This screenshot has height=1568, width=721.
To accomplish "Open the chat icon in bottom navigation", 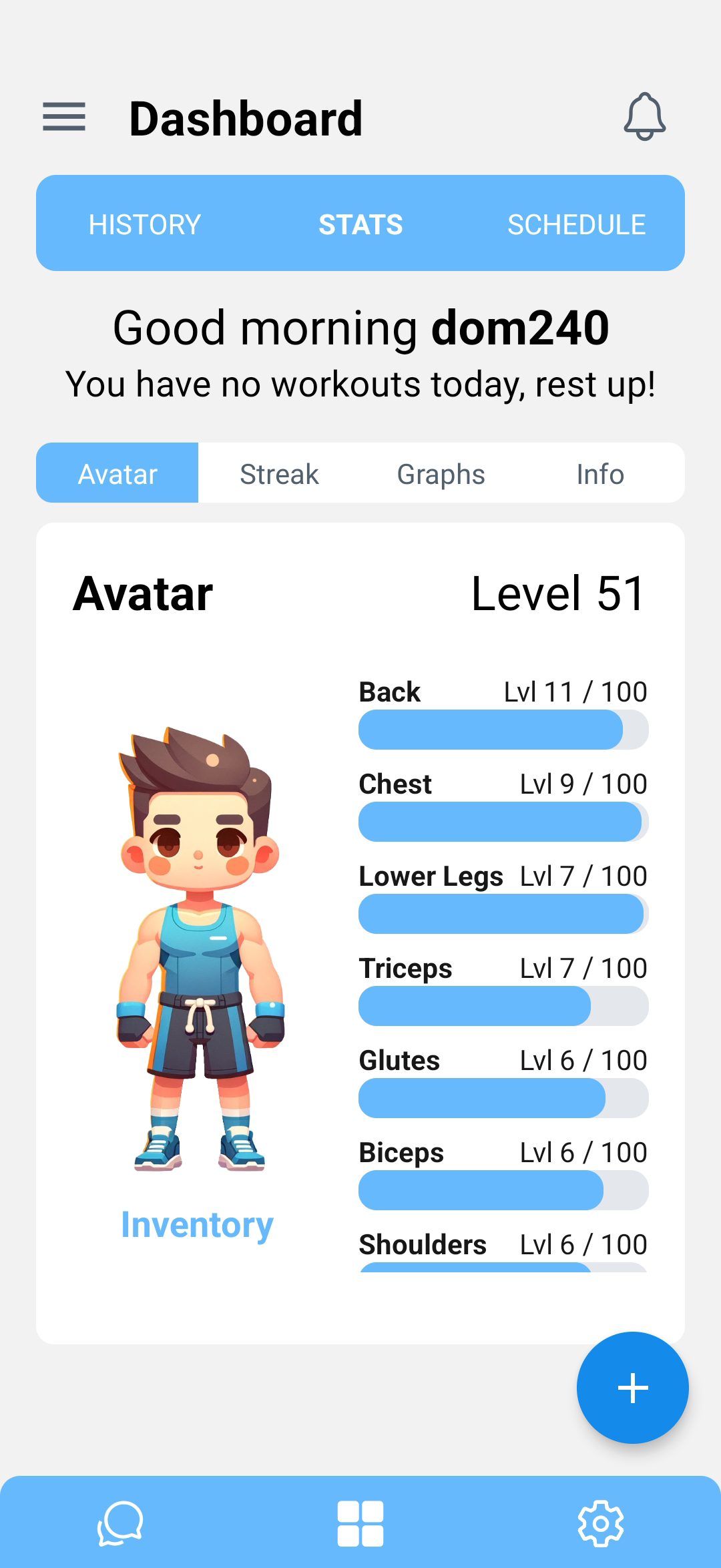I will click(119, 1523).
